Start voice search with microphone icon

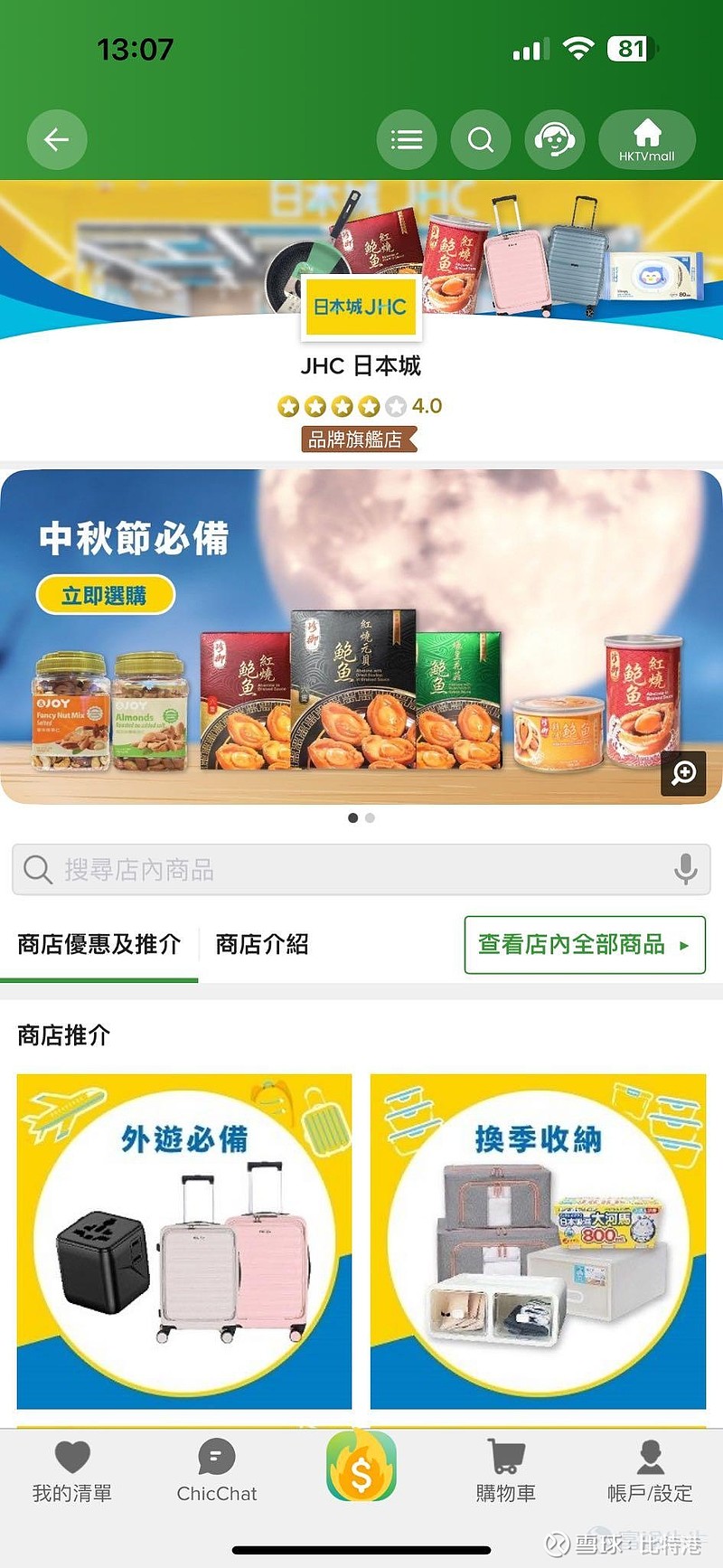click(x=686, y=870)
